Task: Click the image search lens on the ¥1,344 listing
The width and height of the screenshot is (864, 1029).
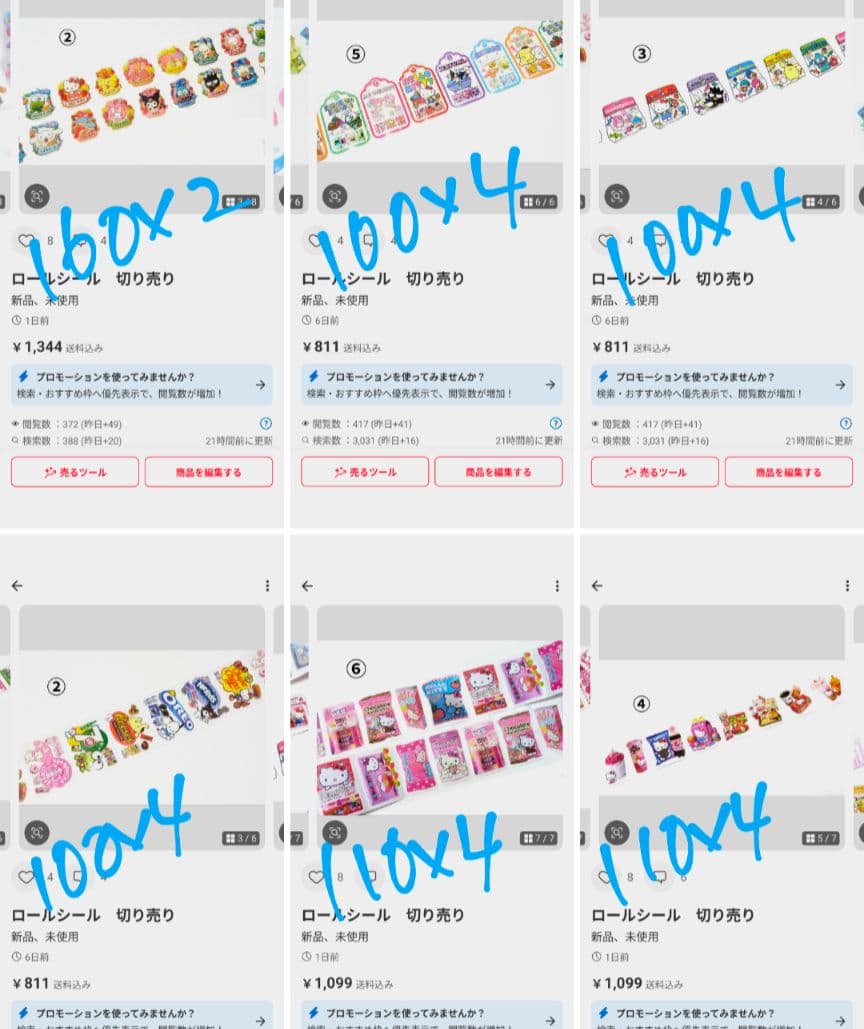Action: coord(37,194)
